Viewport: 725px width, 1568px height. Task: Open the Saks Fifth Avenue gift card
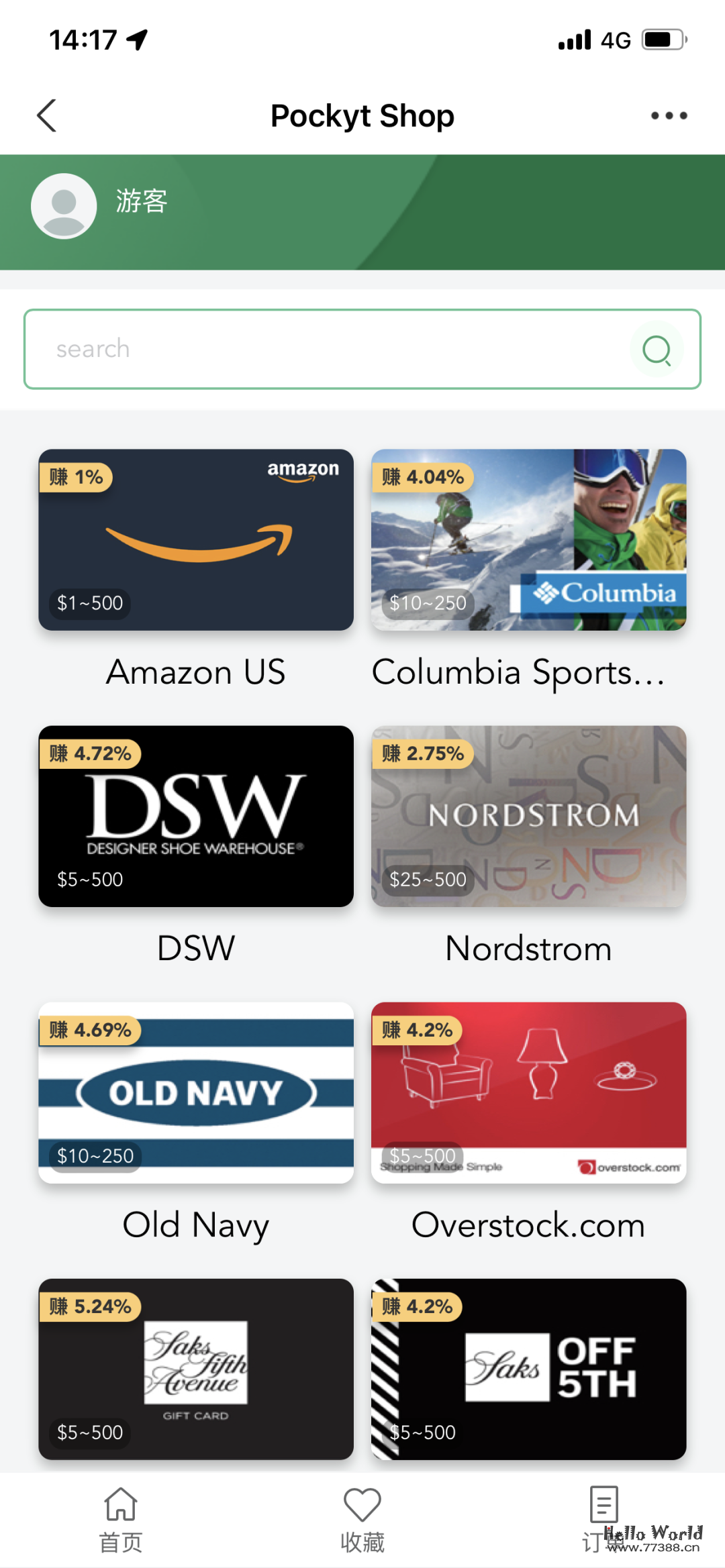coord(196,1369)
